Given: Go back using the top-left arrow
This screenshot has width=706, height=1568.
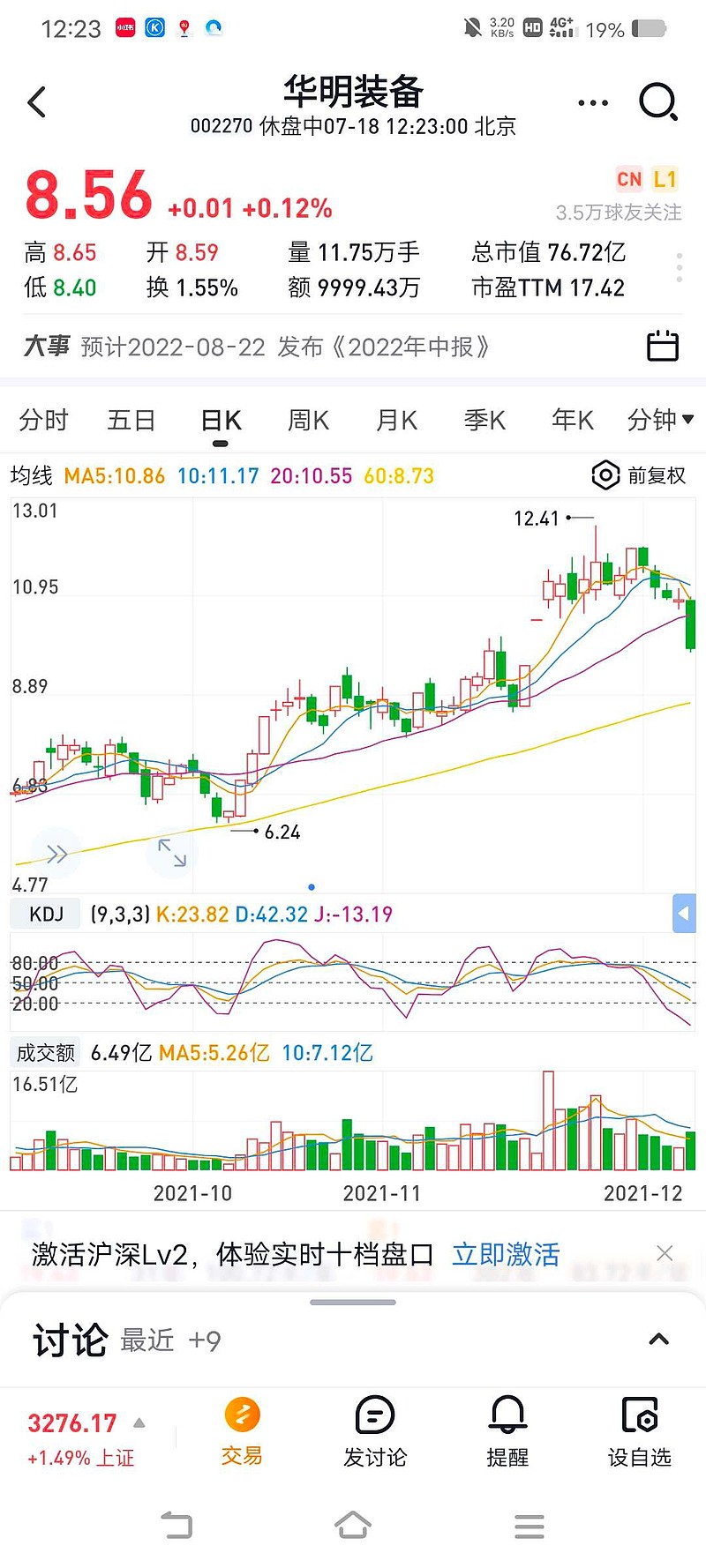Looking at the screenshot, I should coord(37,102).
